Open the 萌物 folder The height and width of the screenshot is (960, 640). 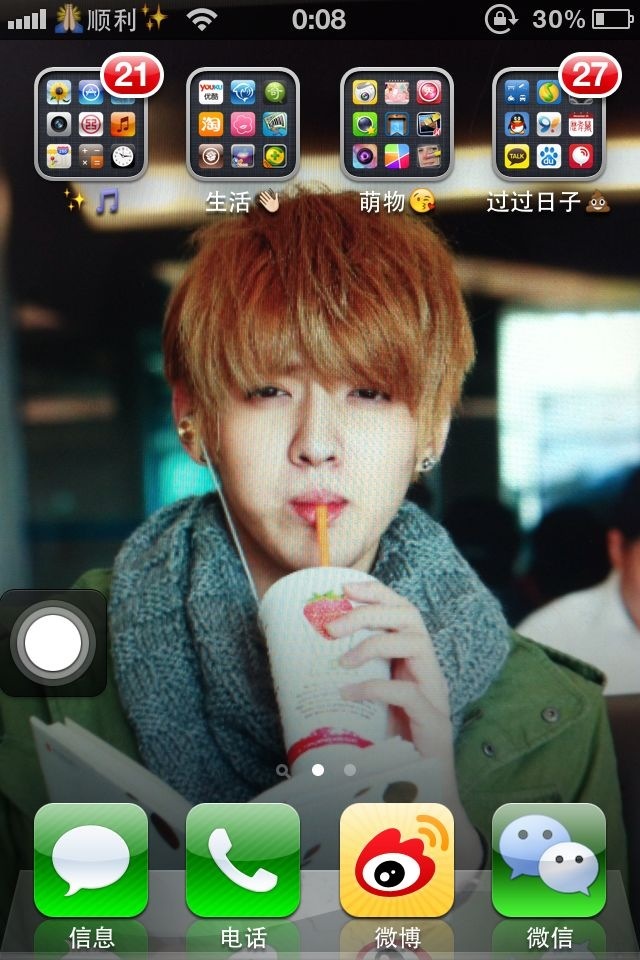396,124
